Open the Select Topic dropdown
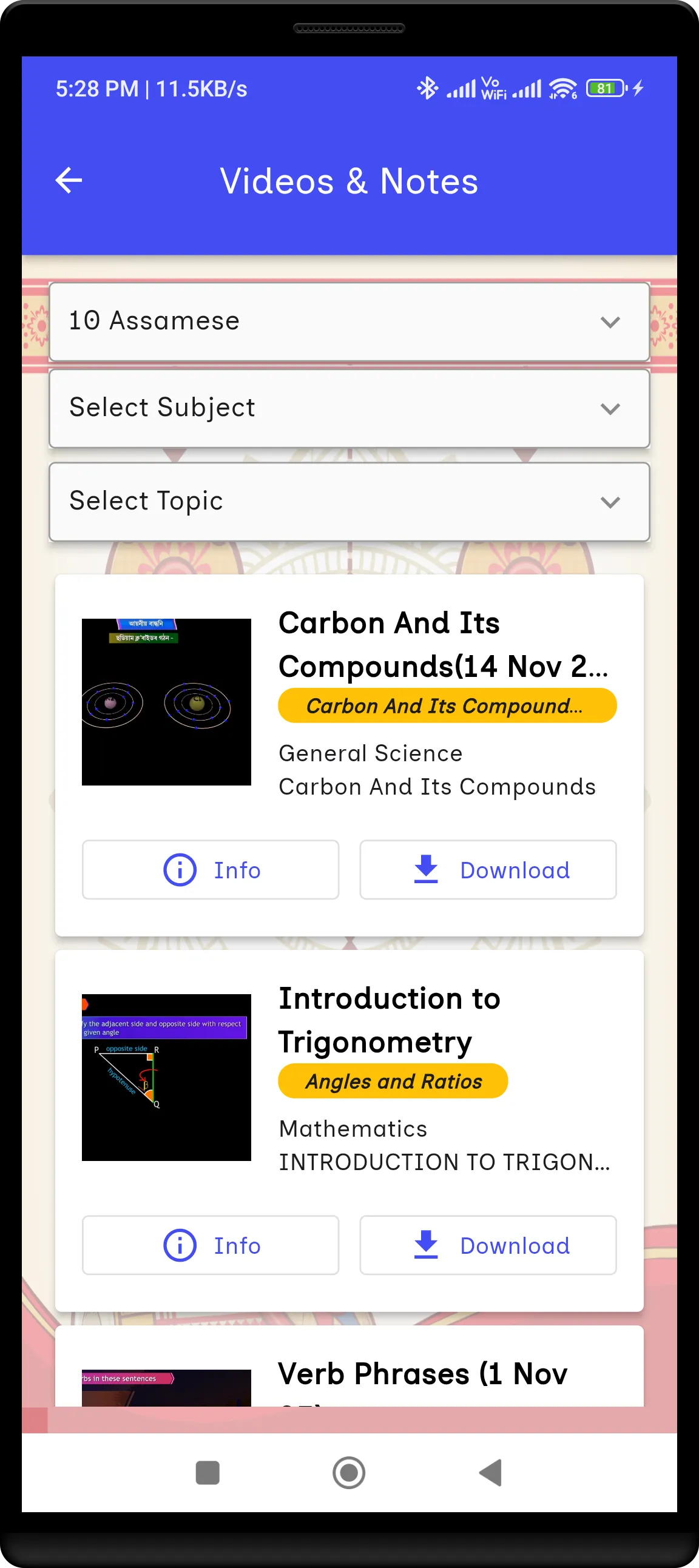Screen dimensions: 699x1568 click(x=349, y=501)
